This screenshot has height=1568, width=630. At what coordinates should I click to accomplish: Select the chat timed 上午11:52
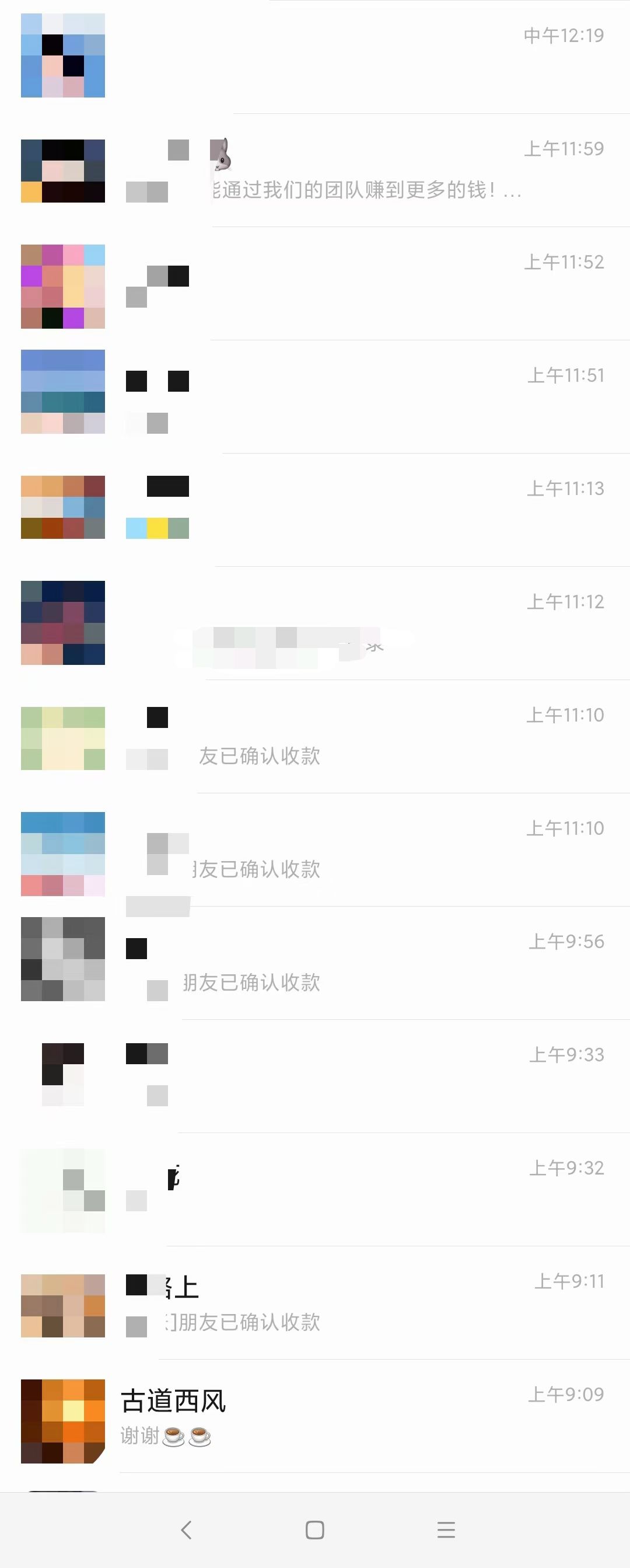point(315,284)
